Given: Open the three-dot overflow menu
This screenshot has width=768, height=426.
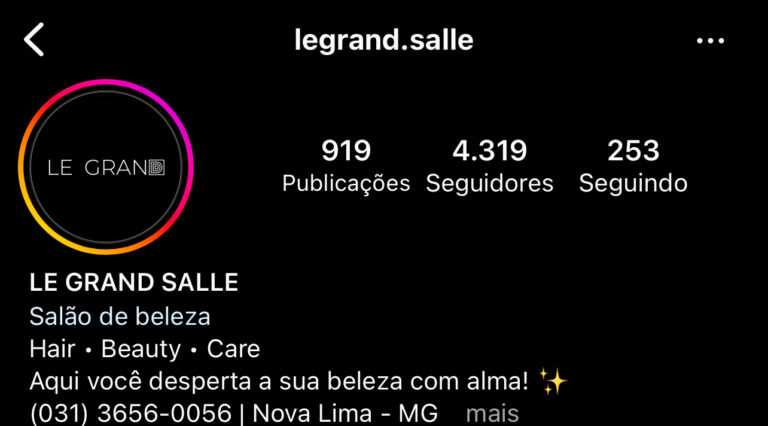Looking at the screenshot, I should click(x=710, y=41).
